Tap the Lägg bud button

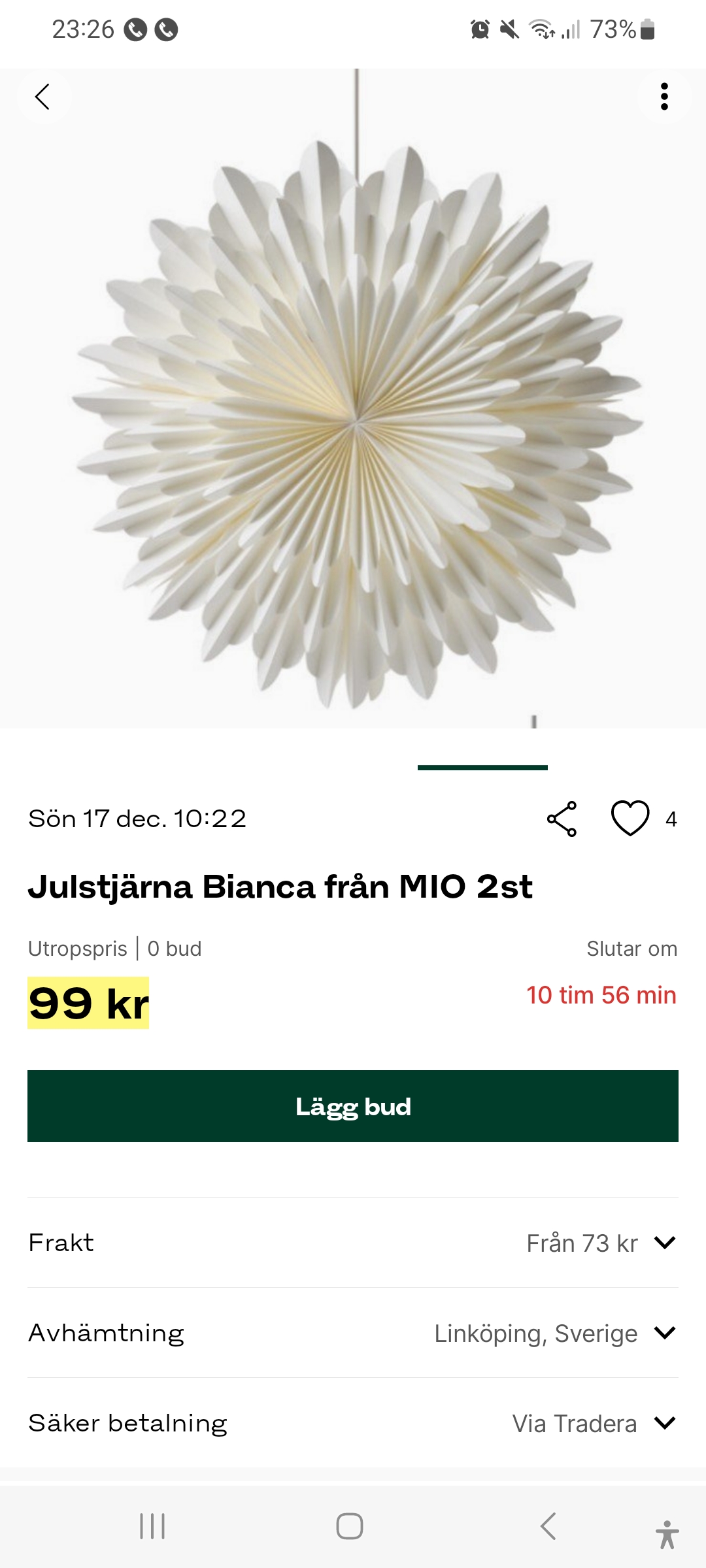353,1106
